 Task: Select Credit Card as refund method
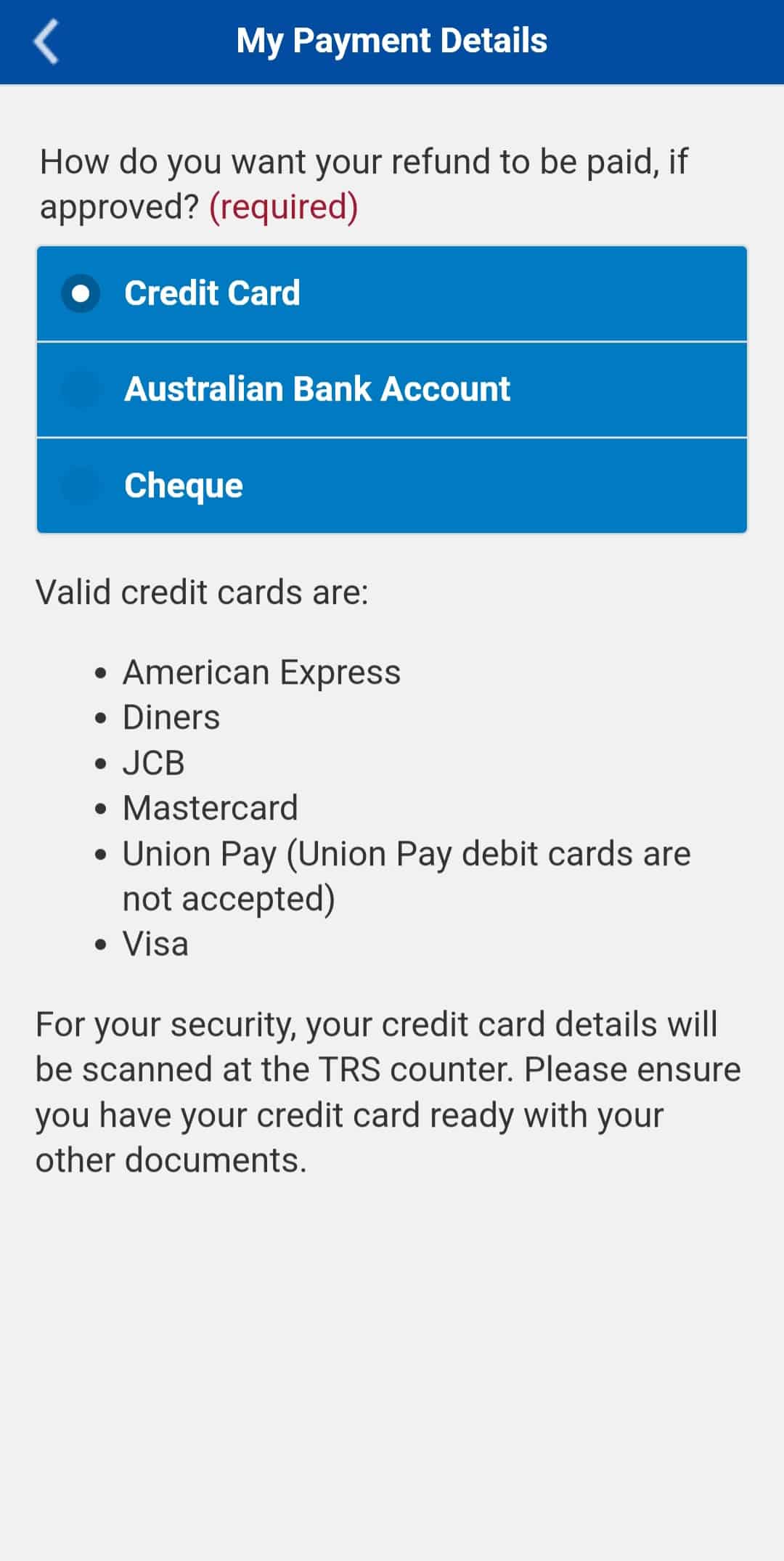(392, 293)
